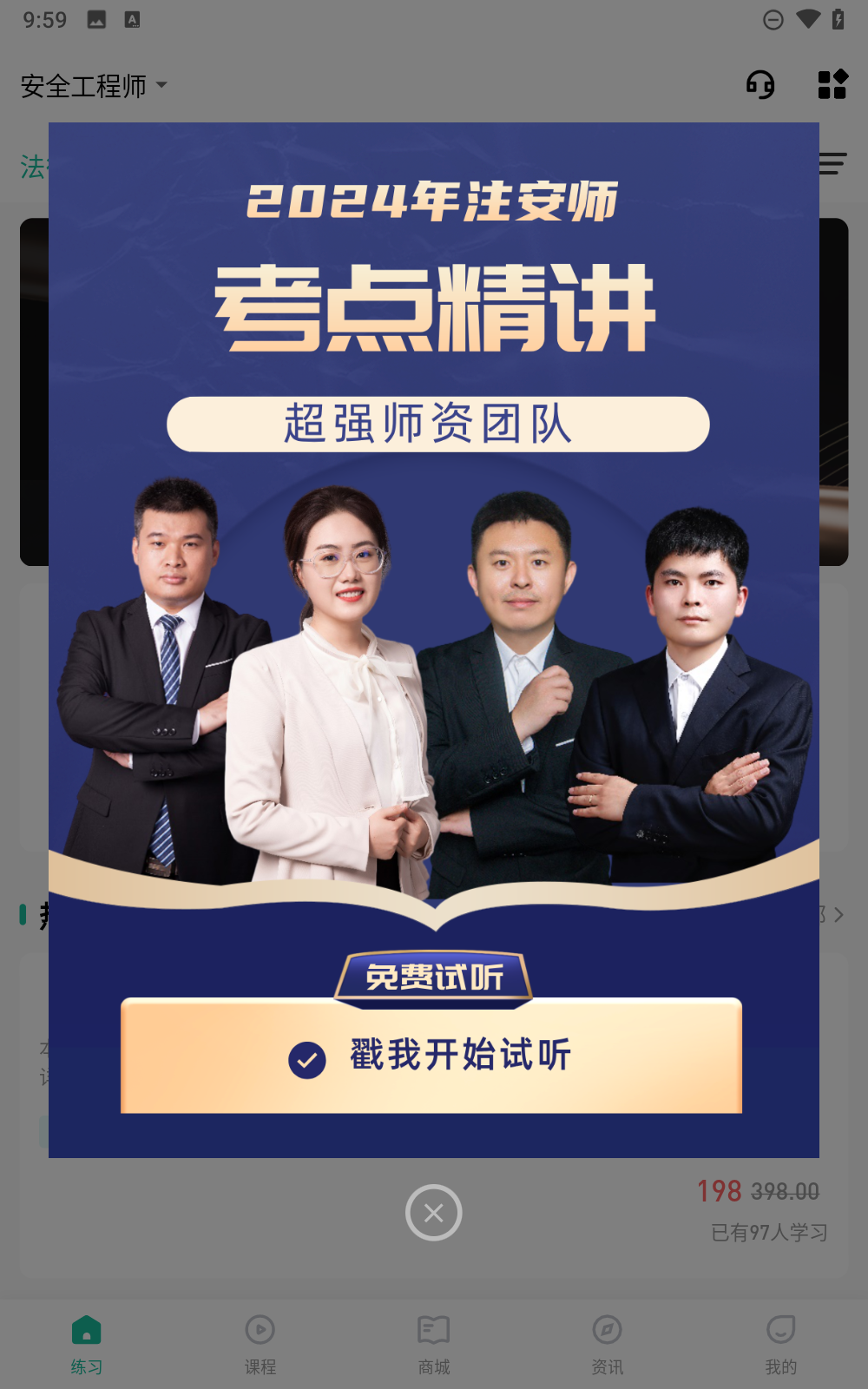Close the 考点精讲 promotional popup
The height and width of the screenshot is (1389, 868).
433,1213
